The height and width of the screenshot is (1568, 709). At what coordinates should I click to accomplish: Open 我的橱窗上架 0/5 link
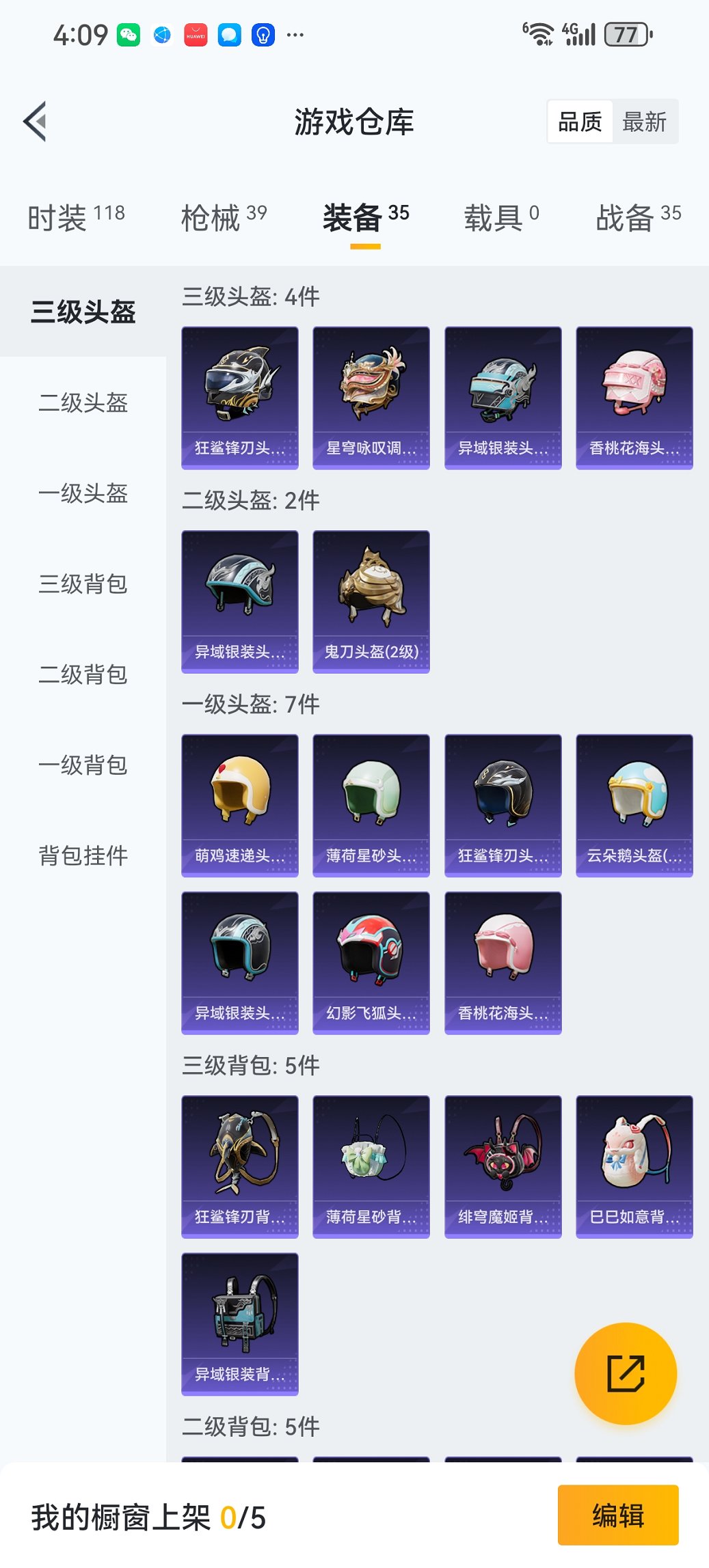click(147, 1515)
